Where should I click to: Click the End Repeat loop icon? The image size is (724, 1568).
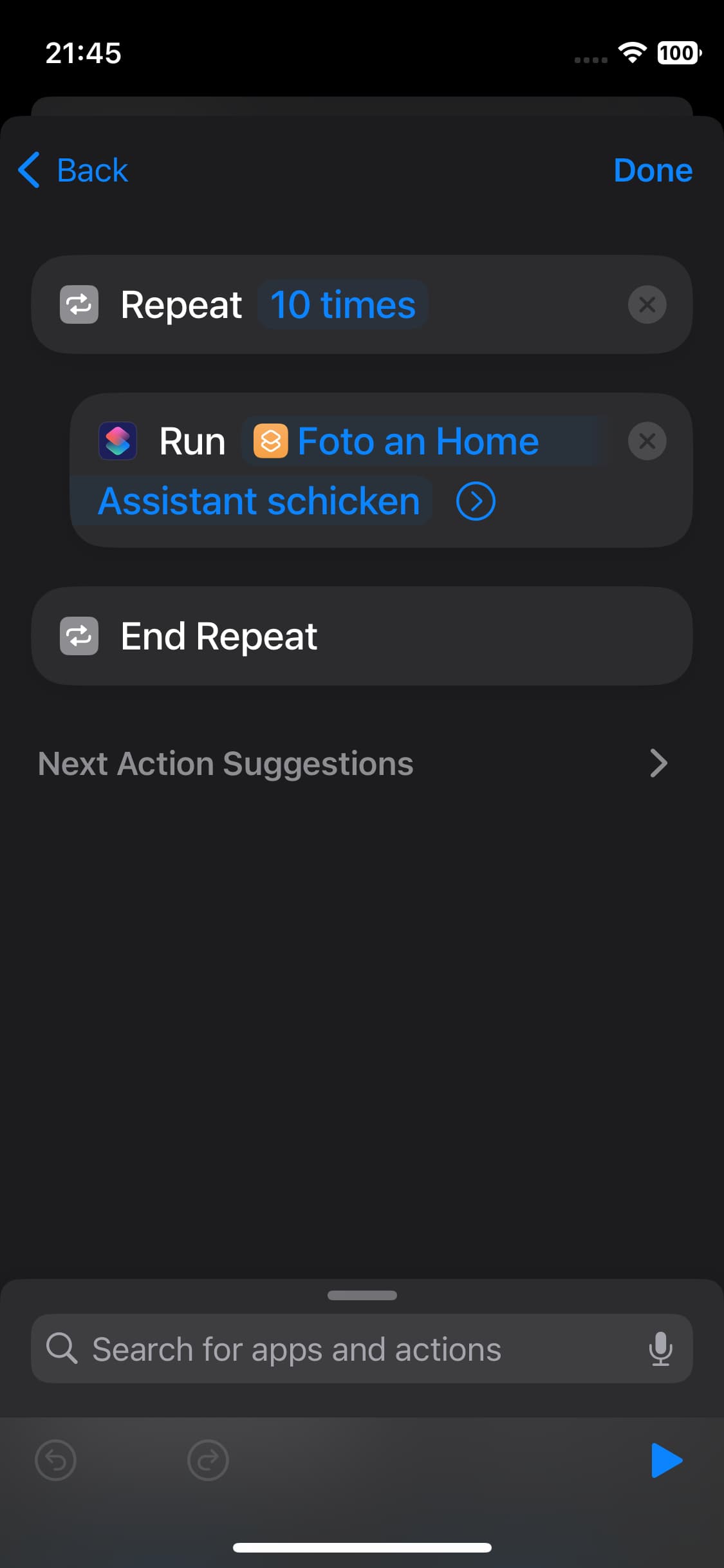pos(79,635)
